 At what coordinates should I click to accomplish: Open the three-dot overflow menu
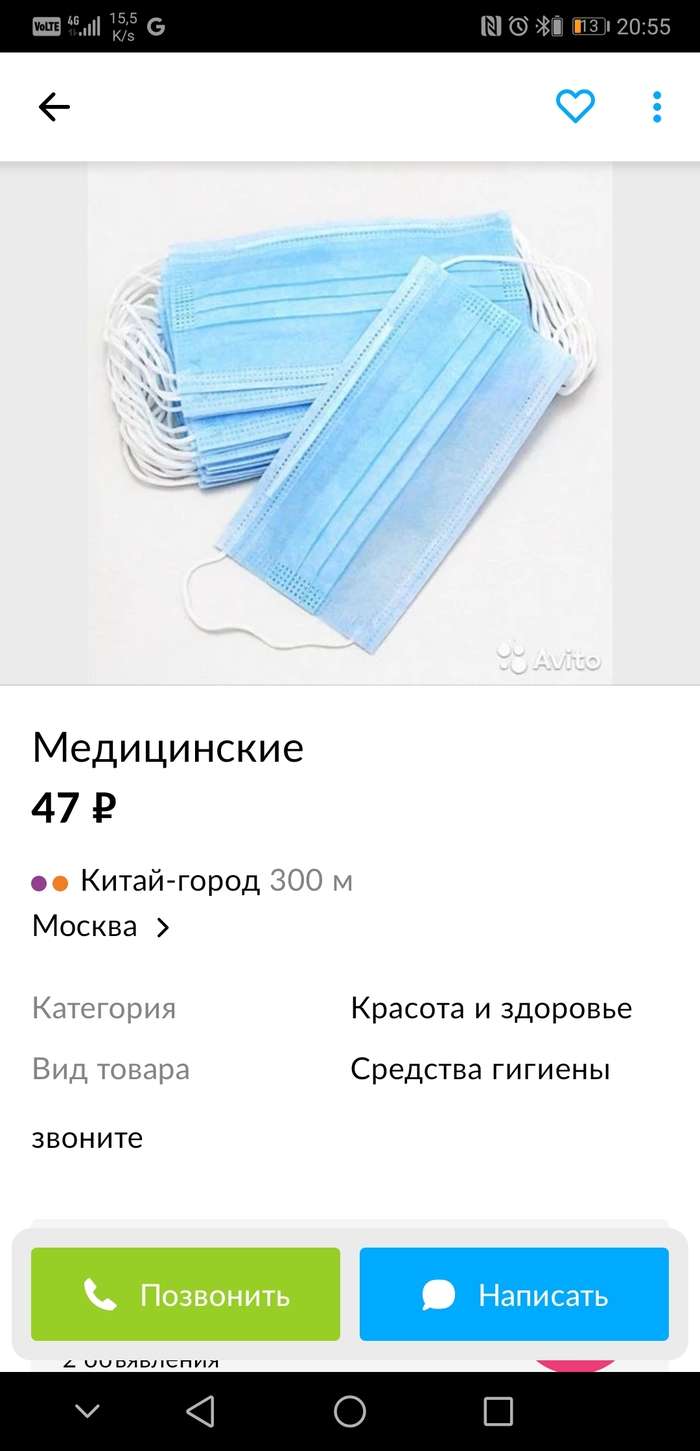657,107
